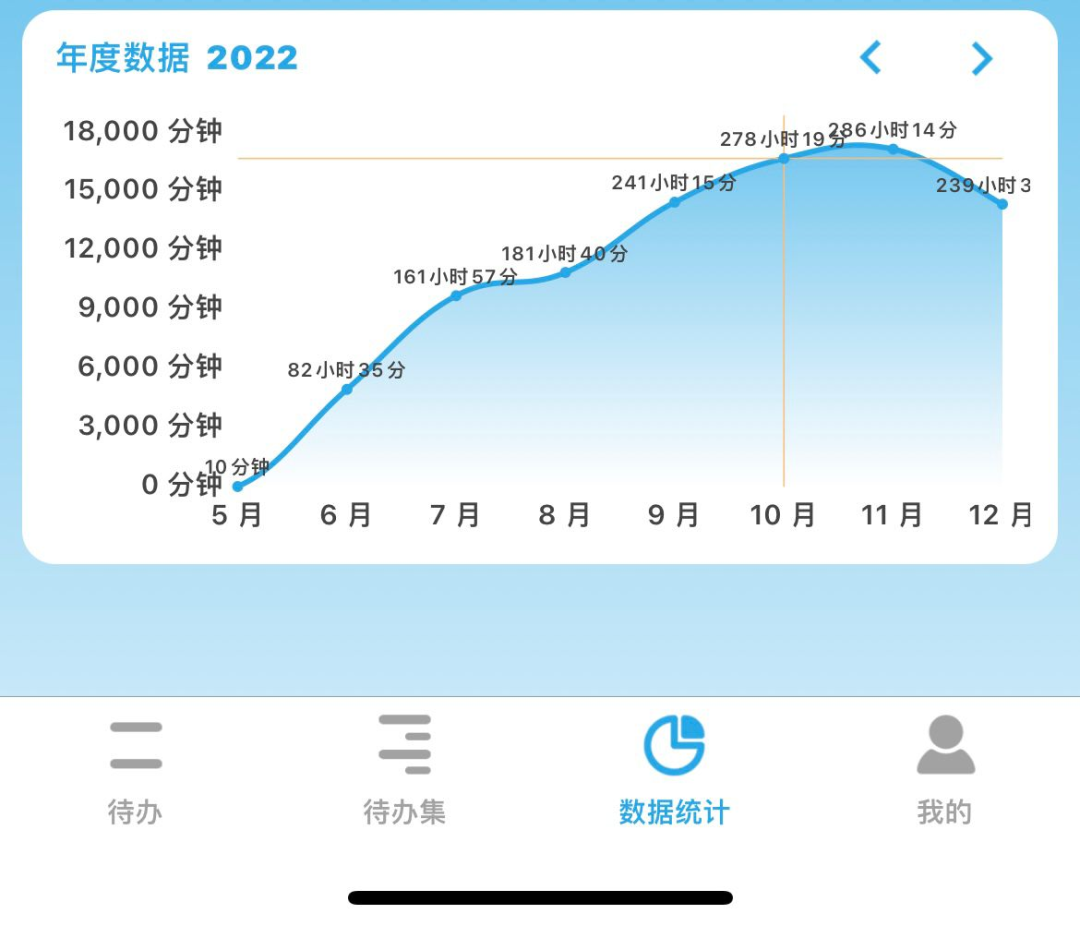Select the 11月 data point on chart
1080x926 pixels.
tap(893, 149)
